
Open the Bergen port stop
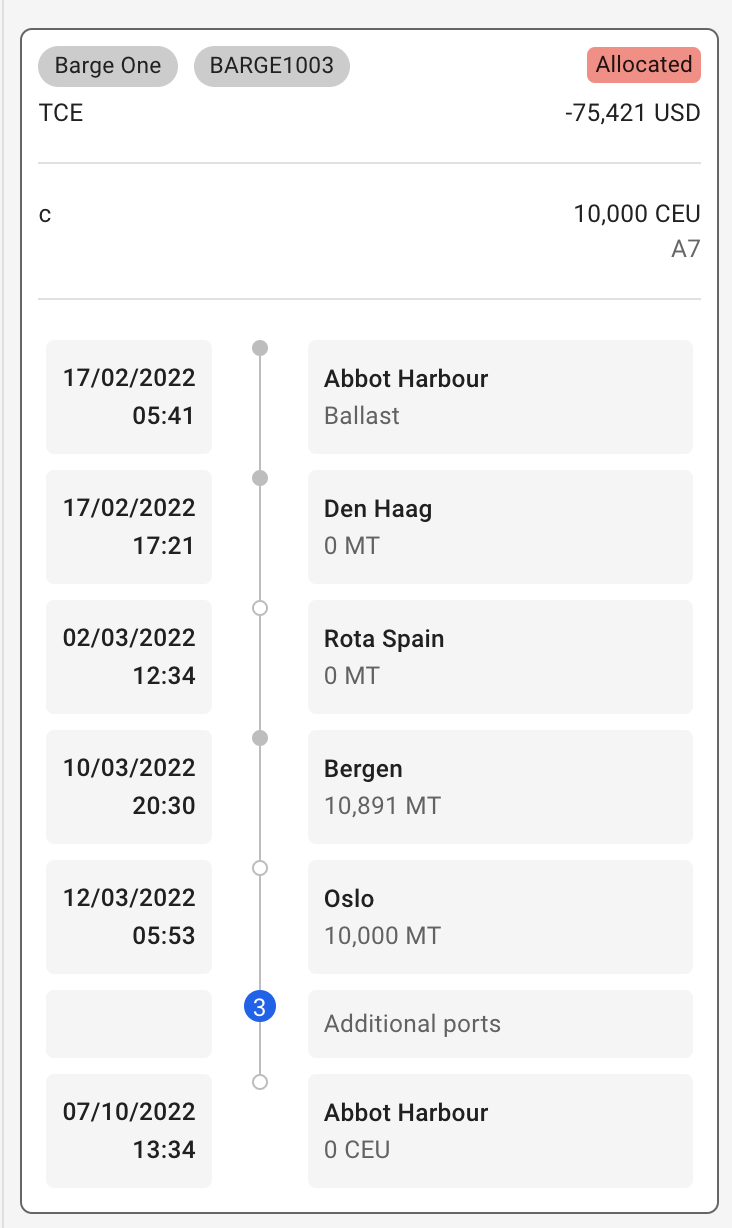[x=499, y=787]
